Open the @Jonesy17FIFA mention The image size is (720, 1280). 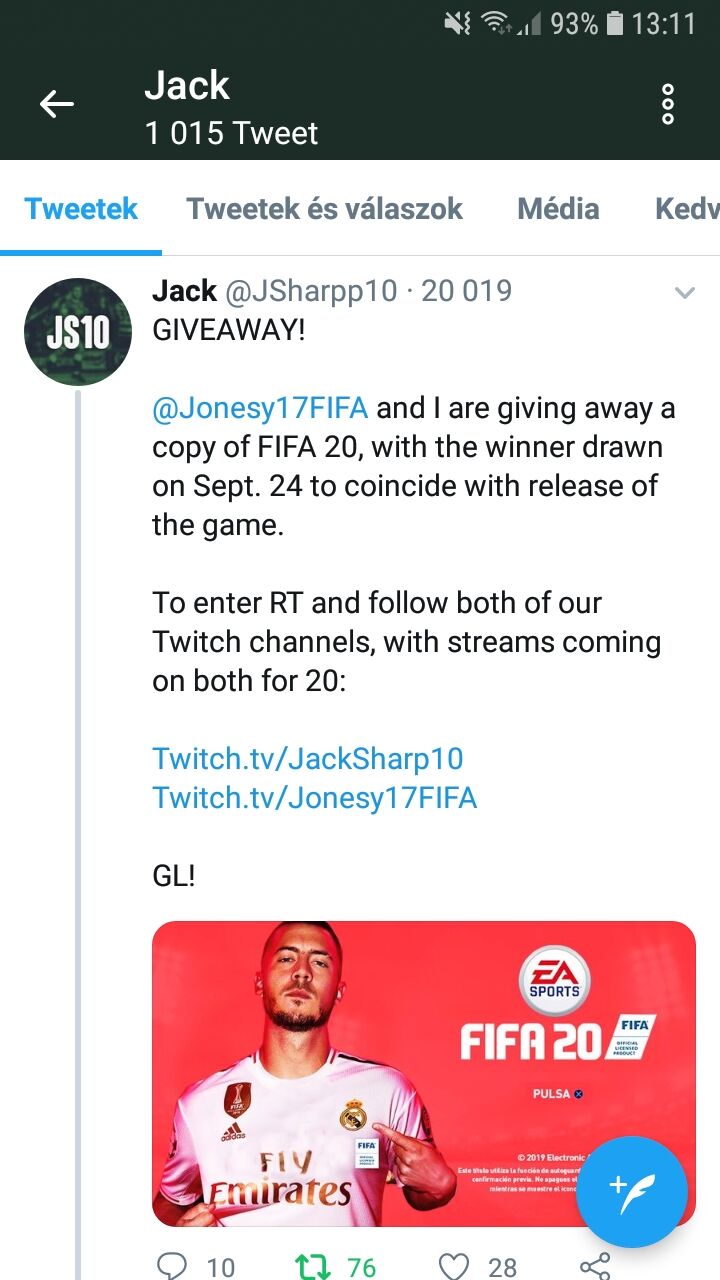[x=260, y=408]
